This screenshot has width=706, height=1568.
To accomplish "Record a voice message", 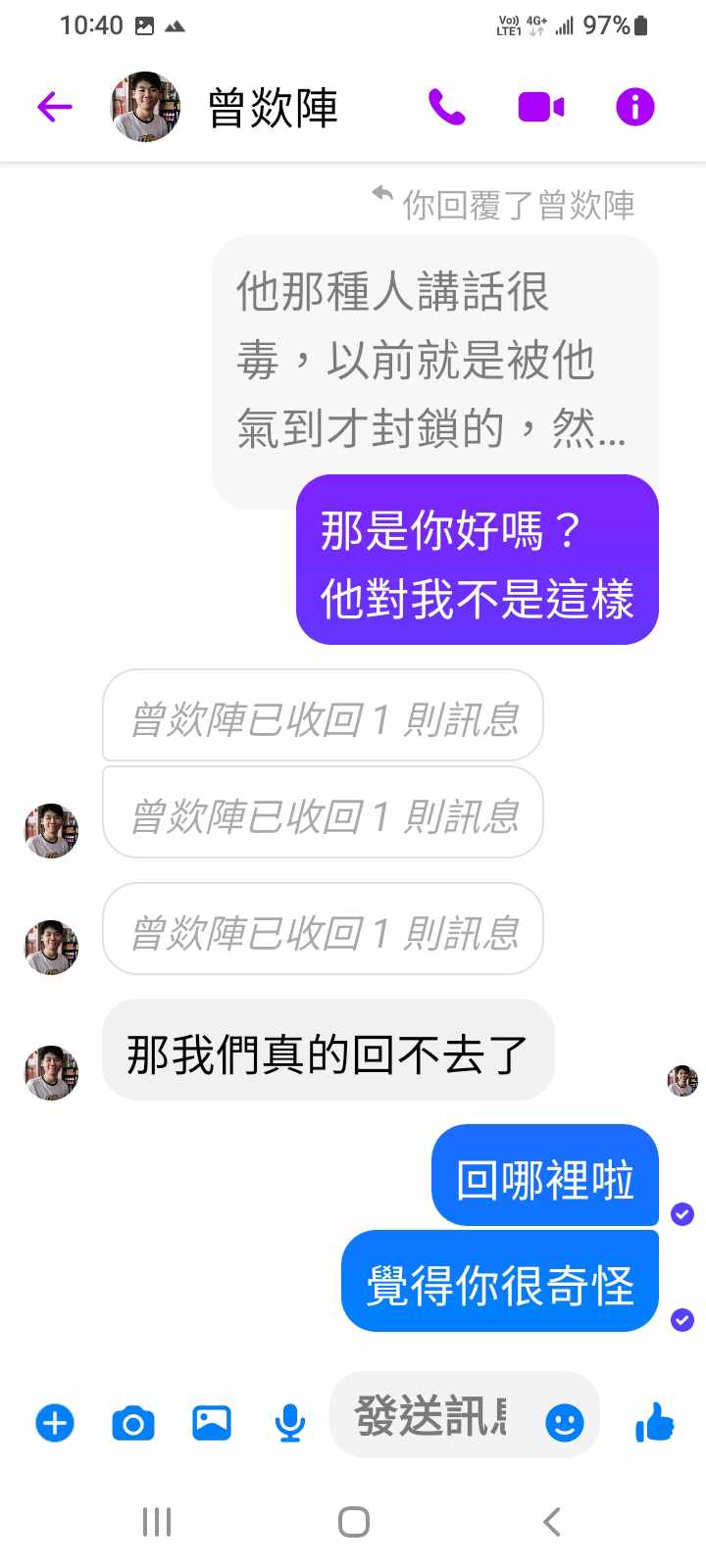I will [289, 1422].
